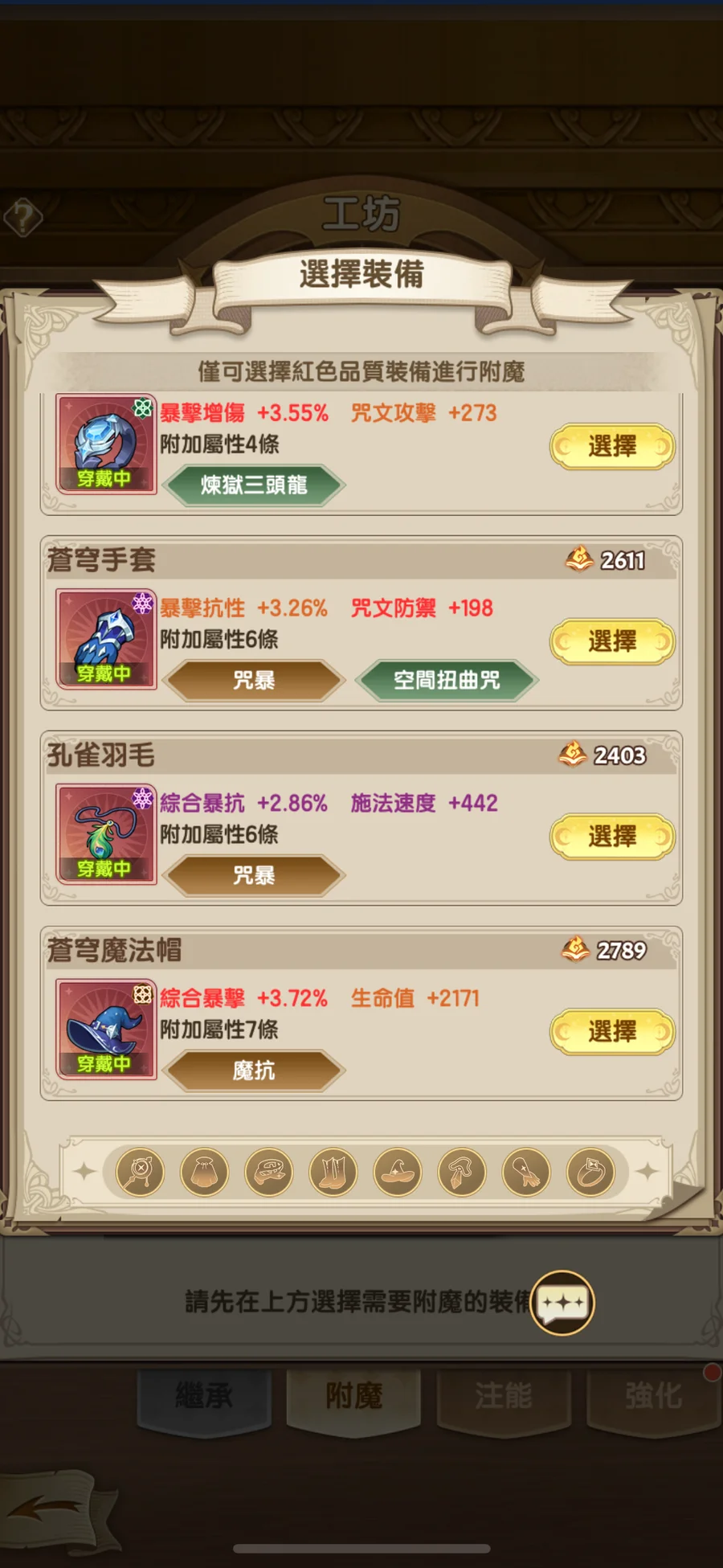723x1568 pixels.
Task: Open the chat bubble button
Action: (562, 1303)
